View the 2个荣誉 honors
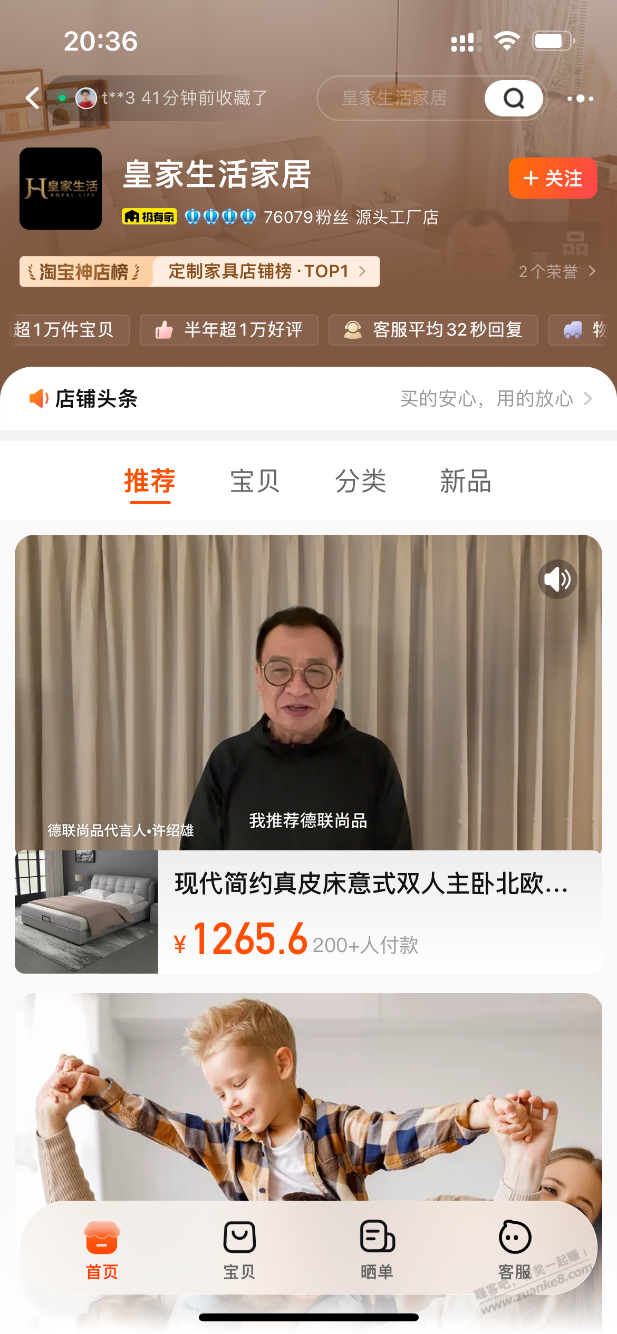The height and width of the screenshot is (1334, 617). coord(557,271)
